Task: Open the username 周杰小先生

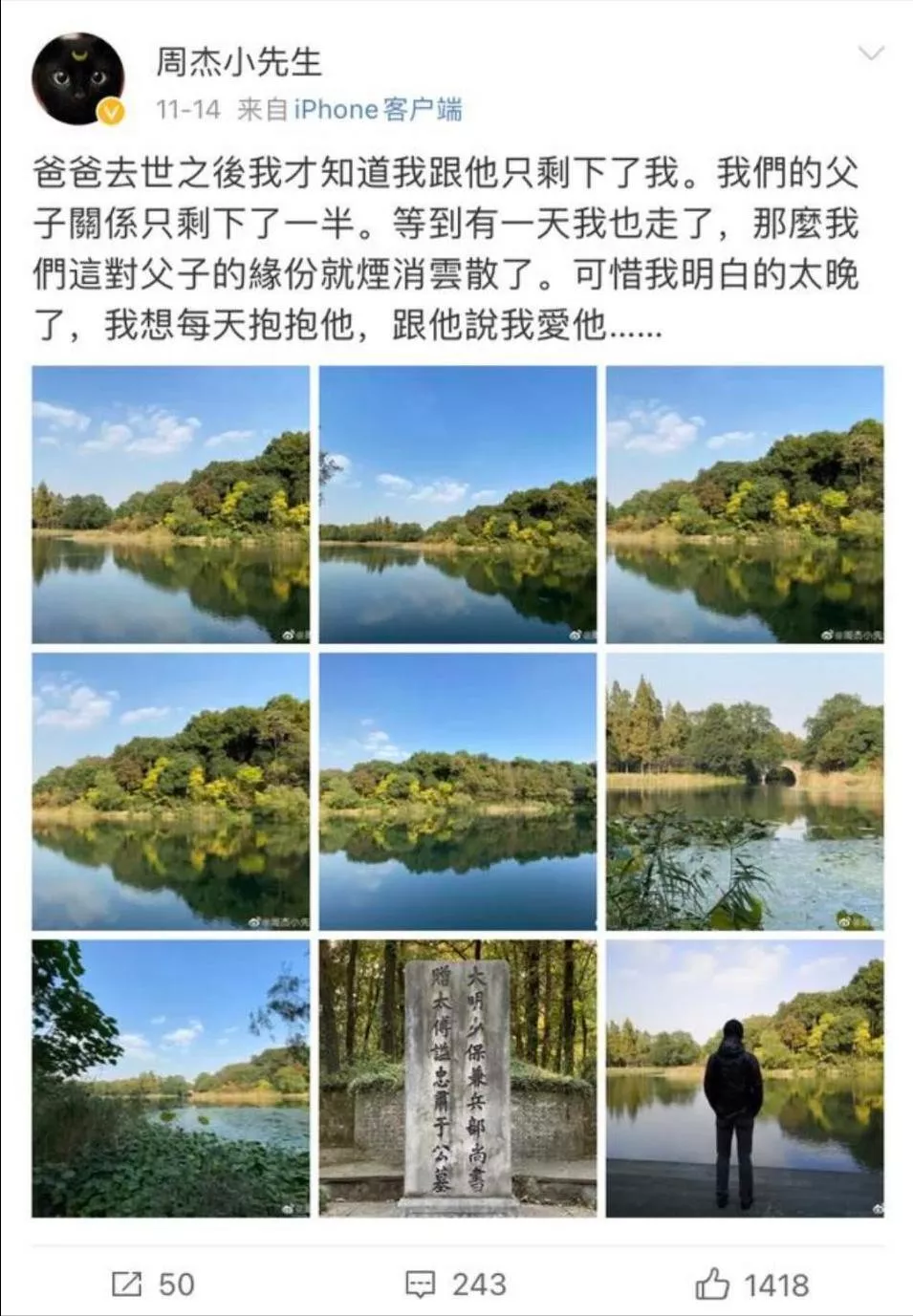Action: point(238,62)
